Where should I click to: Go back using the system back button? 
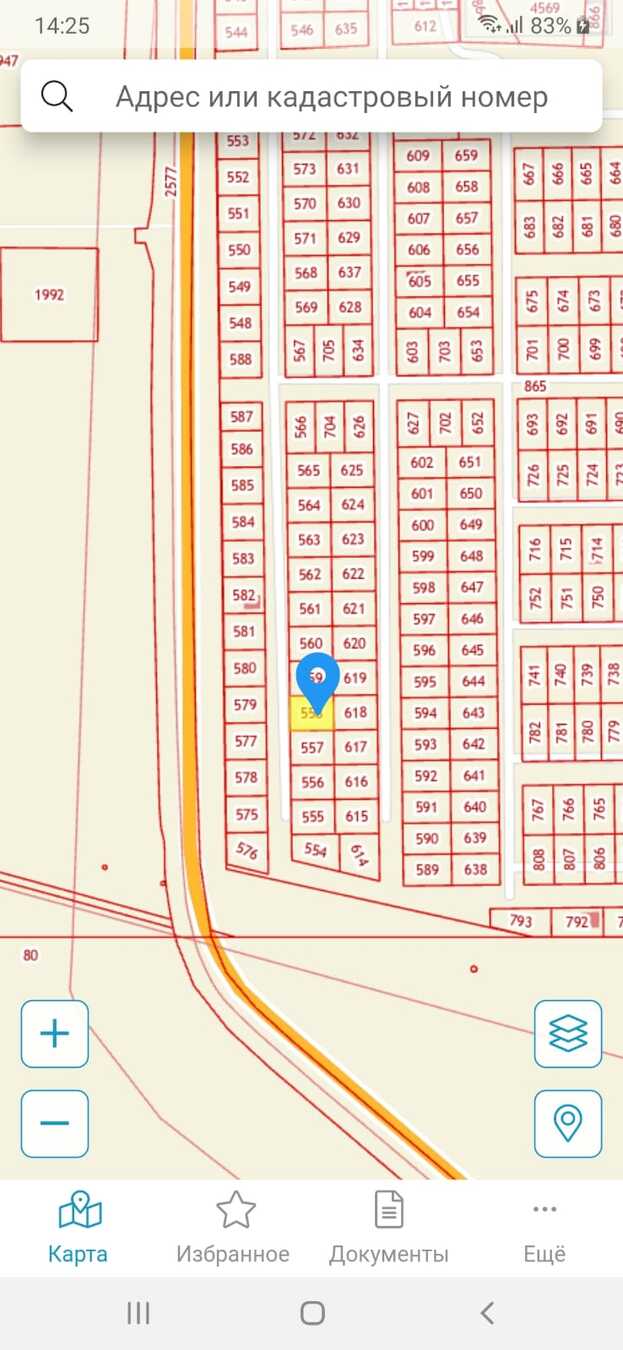click(487, 1313)
